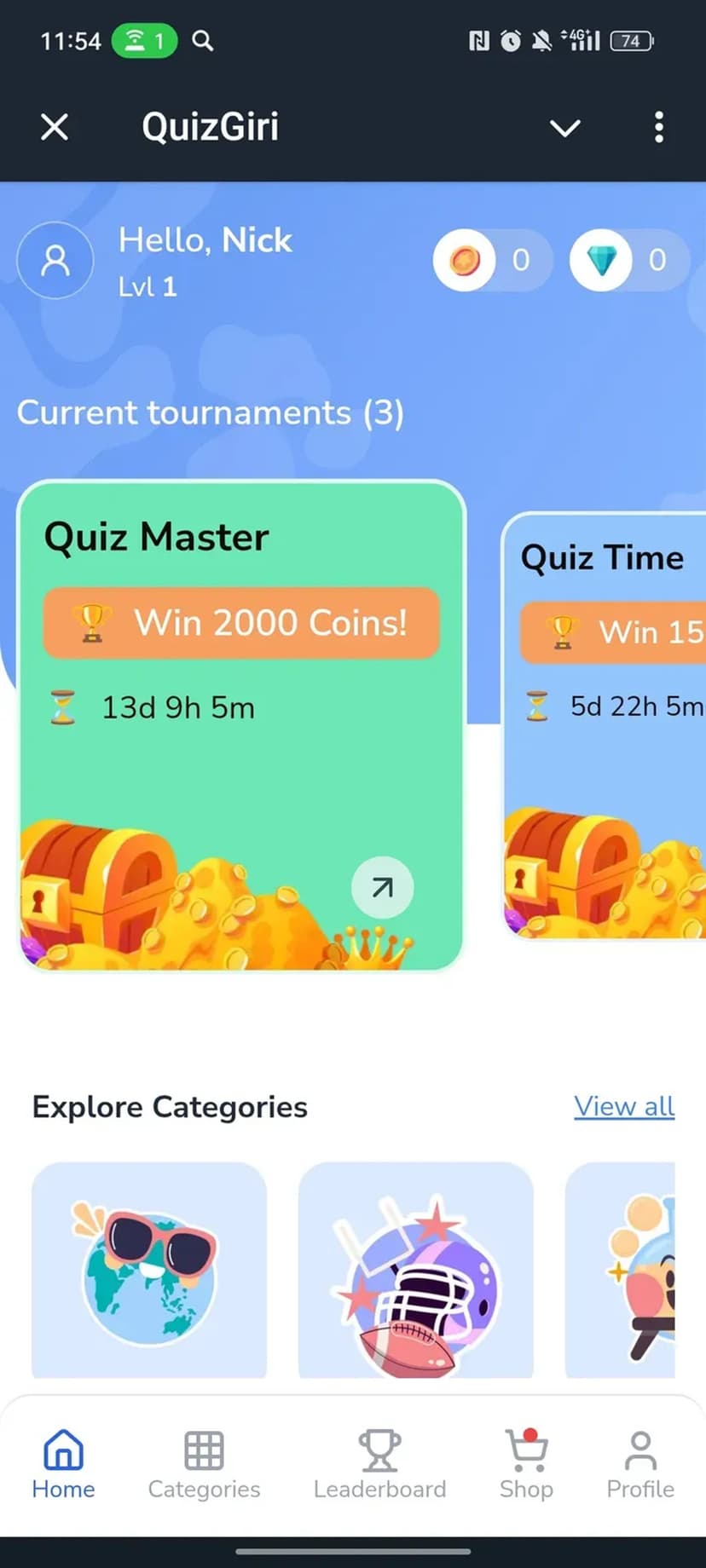The height and width of the screenshot is (1568, 706).
Task: Switch to the Categories tab
Action: (x=204, y=1465)
